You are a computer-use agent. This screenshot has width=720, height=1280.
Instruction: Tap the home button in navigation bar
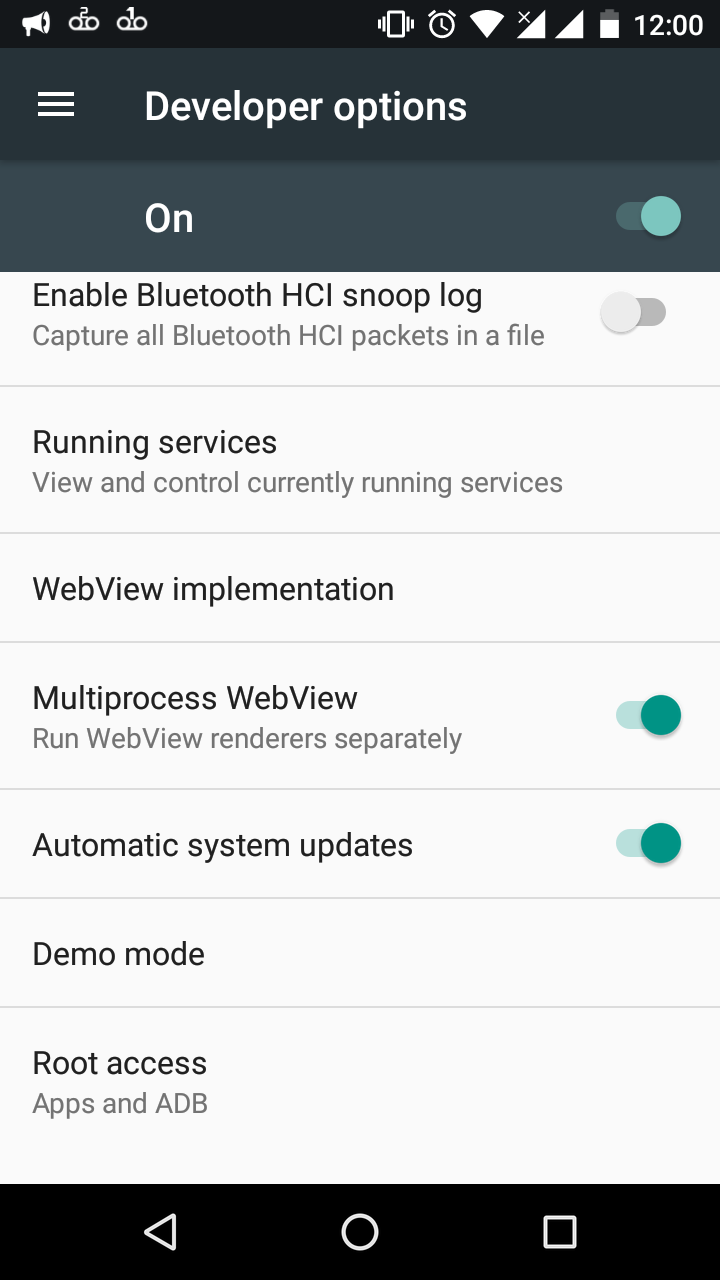[360, 1232]
